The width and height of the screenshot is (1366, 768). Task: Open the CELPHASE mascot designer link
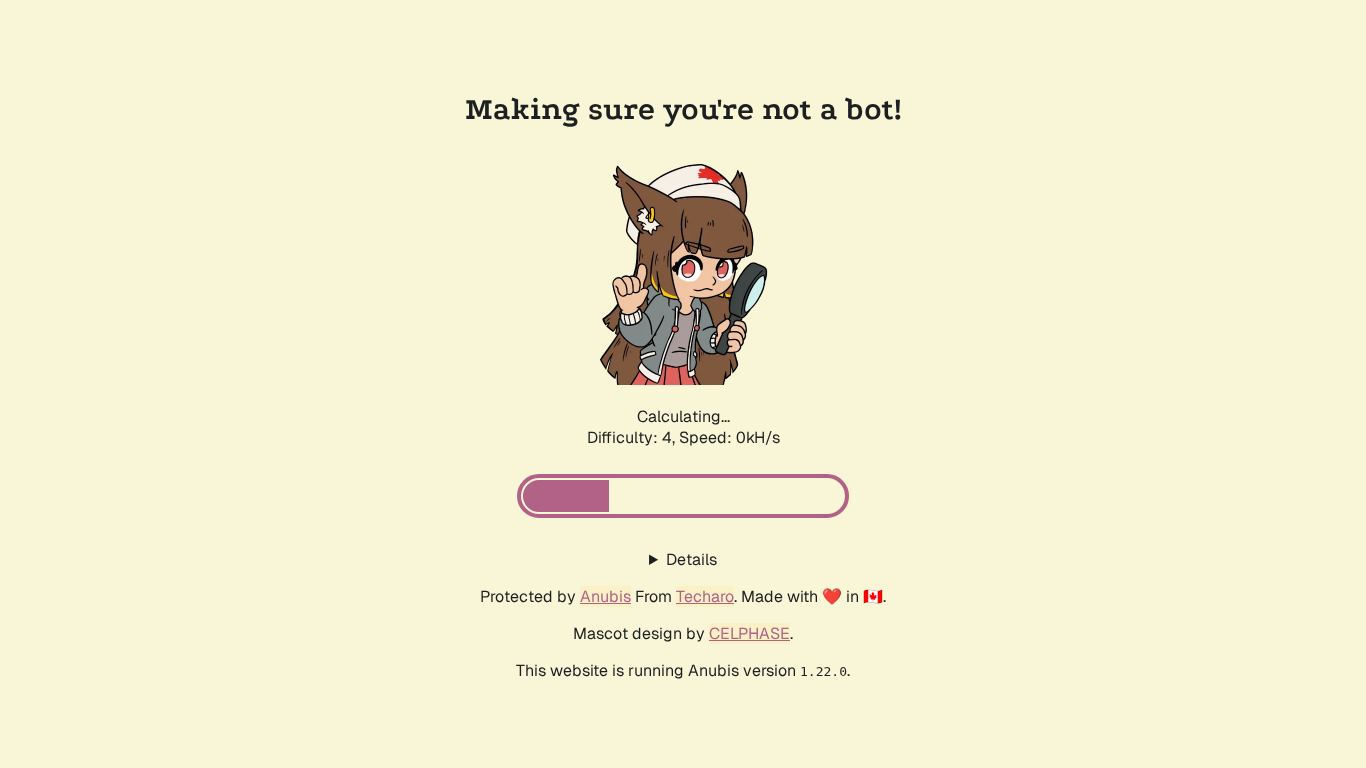coord(748,634)
